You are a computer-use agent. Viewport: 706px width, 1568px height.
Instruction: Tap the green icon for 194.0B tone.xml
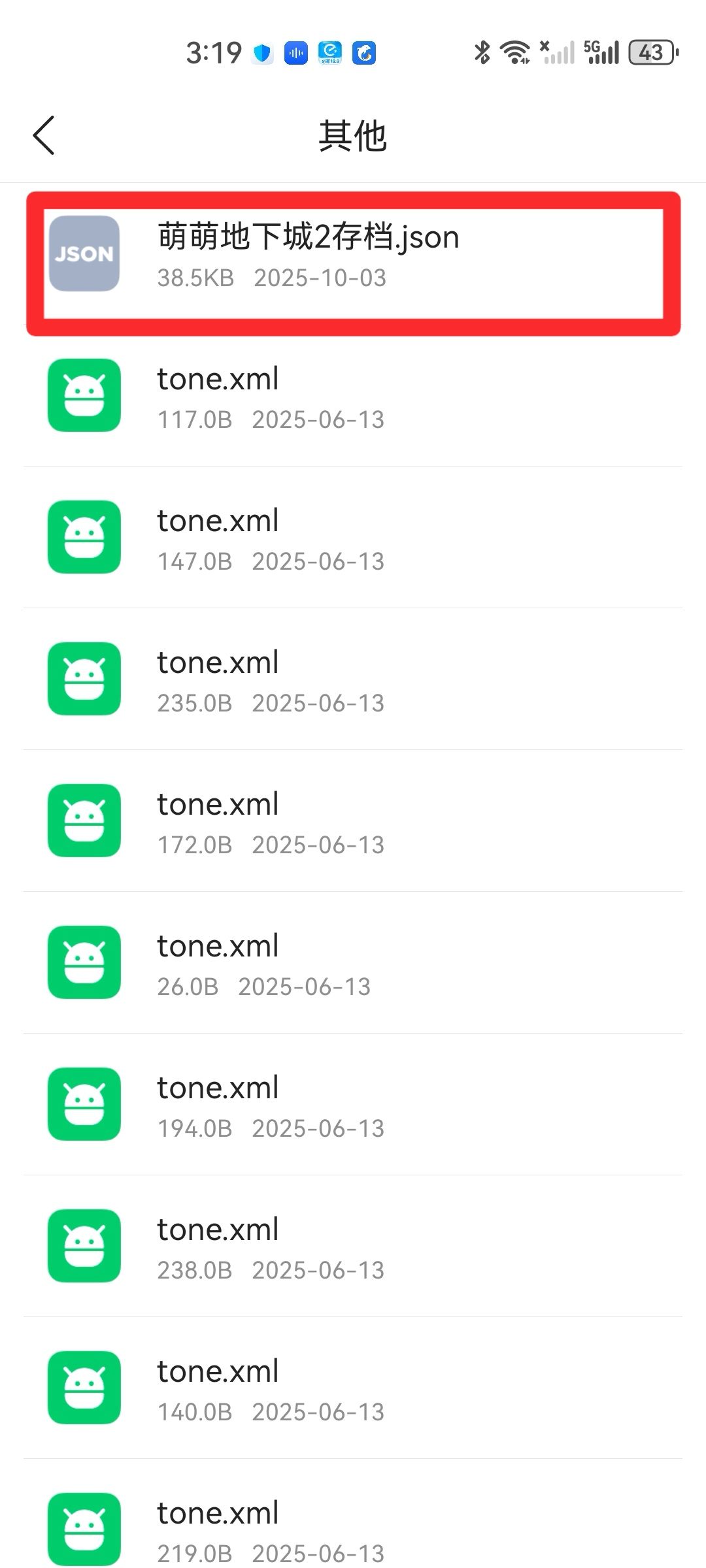(x=84, y=1105)
